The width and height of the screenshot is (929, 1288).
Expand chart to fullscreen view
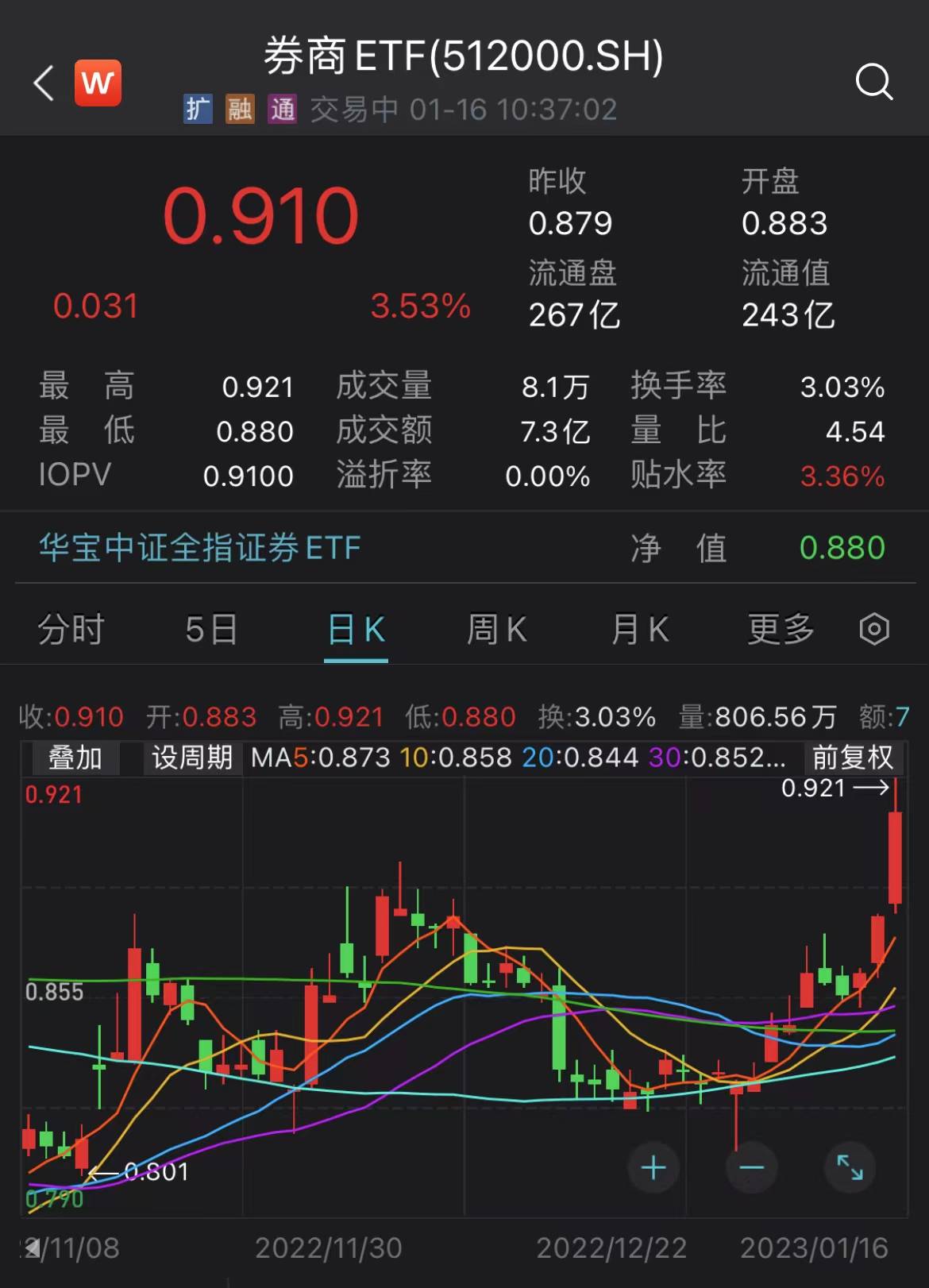tap(850, 1167)
